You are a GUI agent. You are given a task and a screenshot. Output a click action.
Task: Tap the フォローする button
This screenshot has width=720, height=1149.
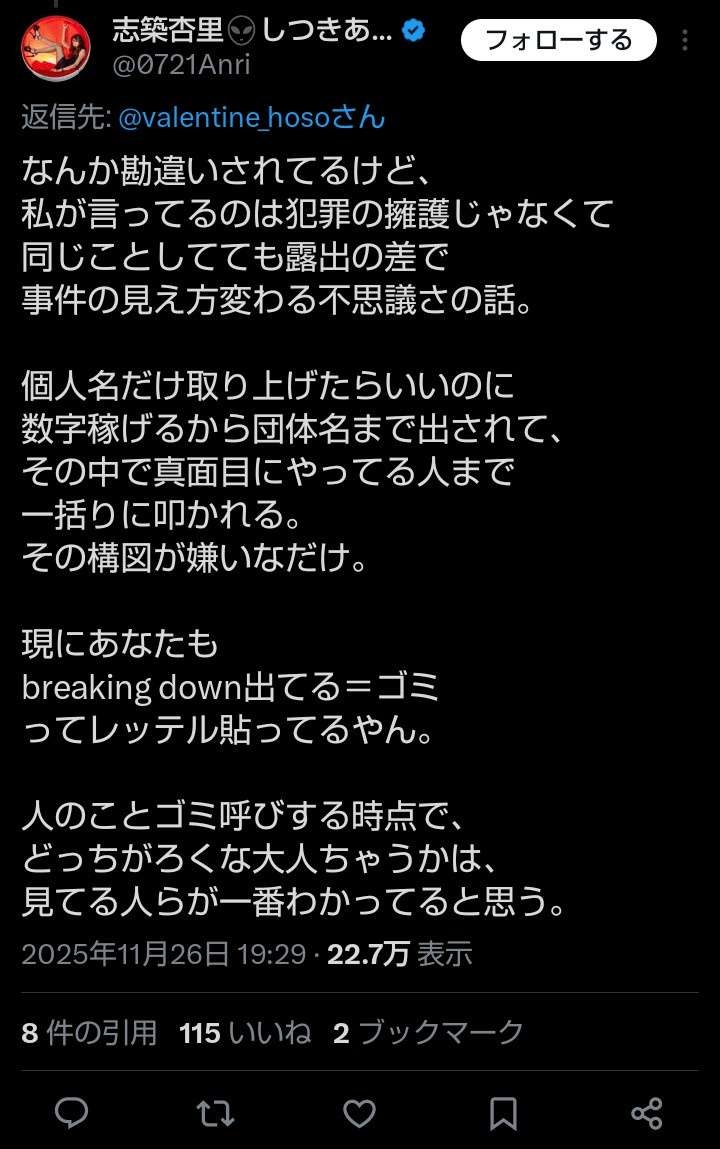tap(558, 40)
